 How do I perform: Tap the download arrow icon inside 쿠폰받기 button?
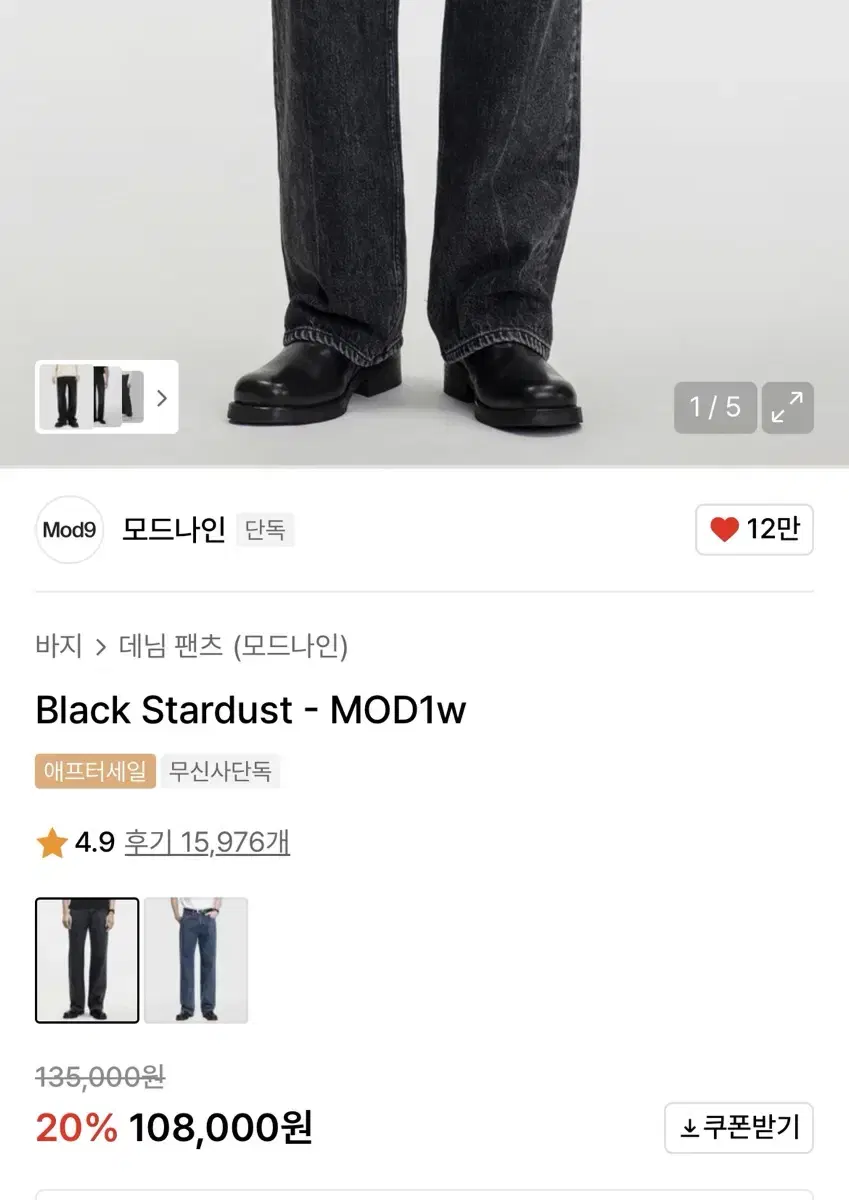(688, 1127)
